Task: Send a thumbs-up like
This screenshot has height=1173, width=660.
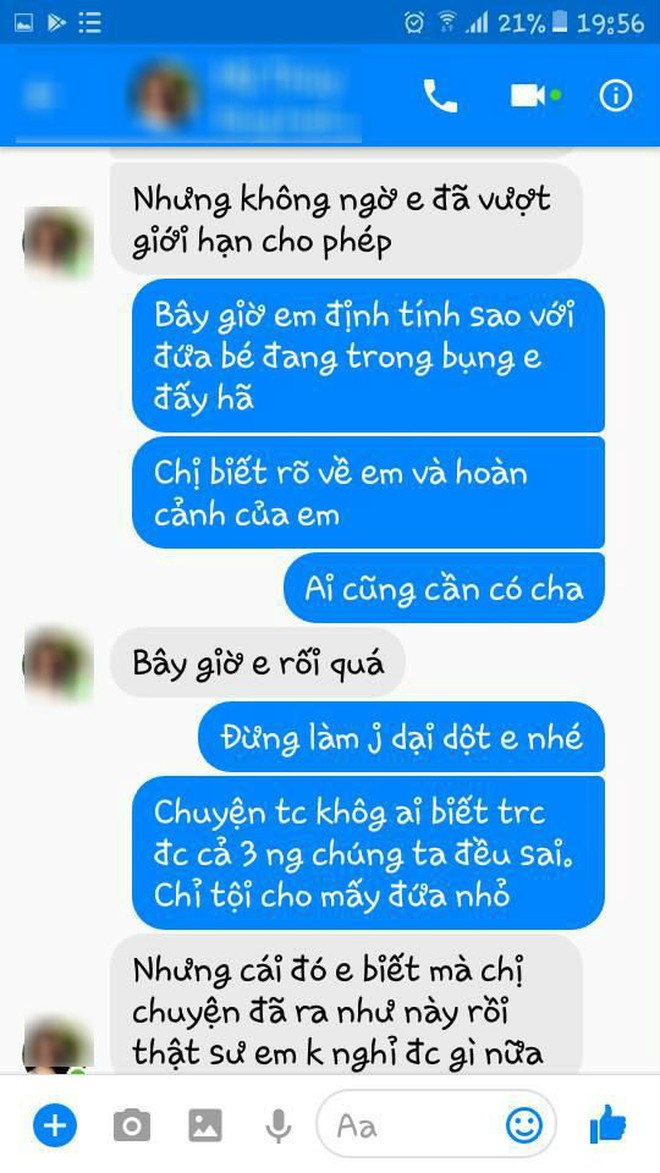Action: pos(607,1126)
